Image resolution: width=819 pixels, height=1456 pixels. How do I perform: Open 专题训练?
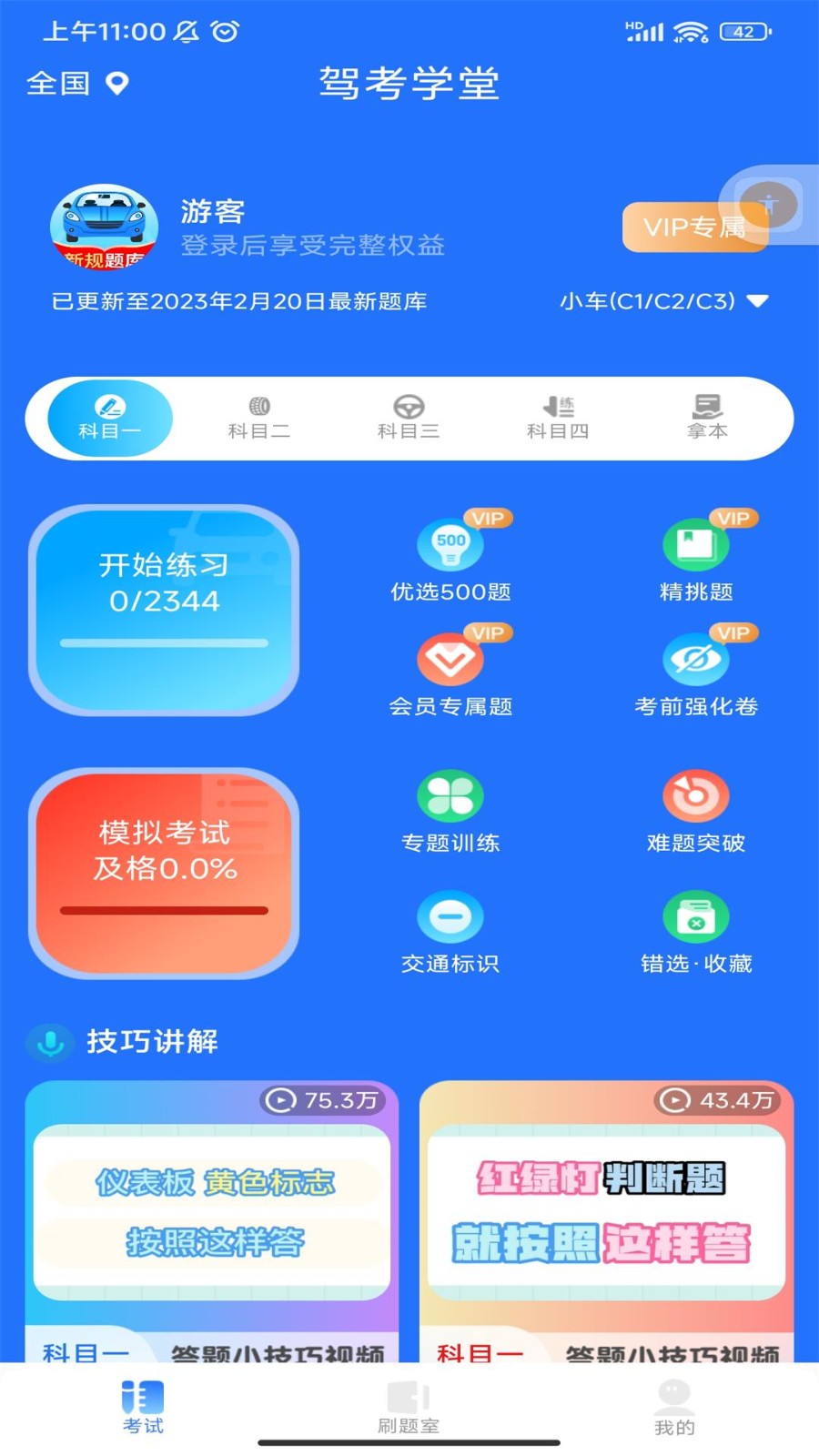pyautogui.click(x=450, y=812)
